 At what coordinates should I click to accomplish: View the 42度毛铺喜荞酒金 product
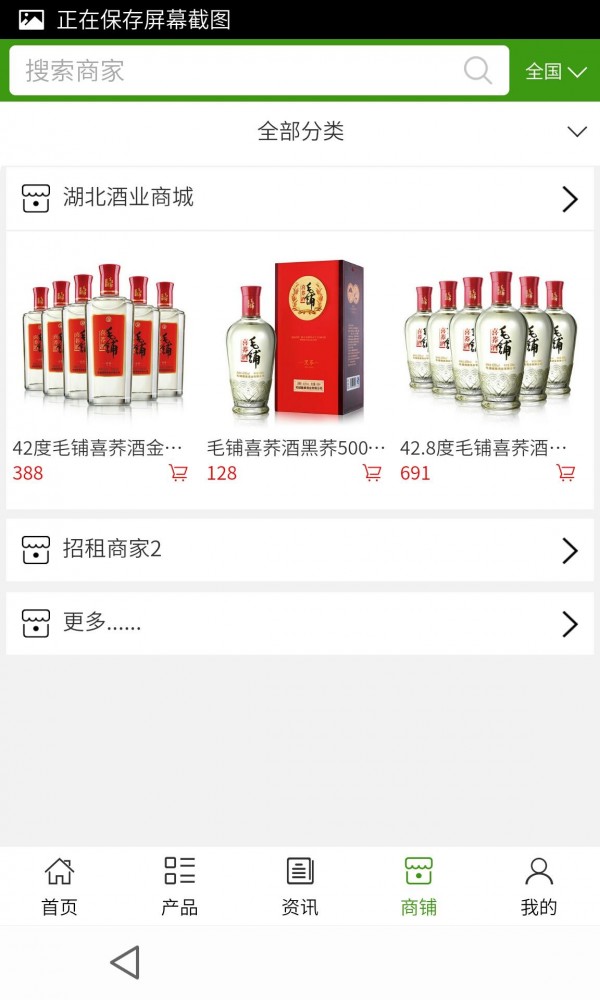[103, 340]
